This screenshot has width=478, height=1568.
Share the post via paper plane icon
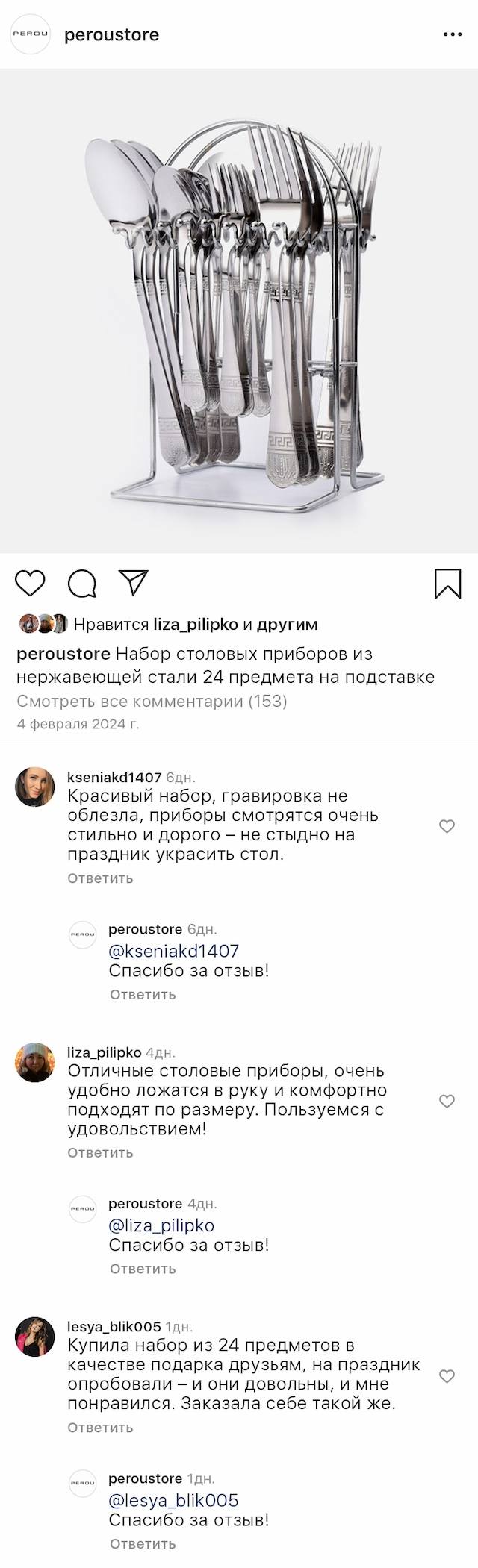[x=134, y=583]
